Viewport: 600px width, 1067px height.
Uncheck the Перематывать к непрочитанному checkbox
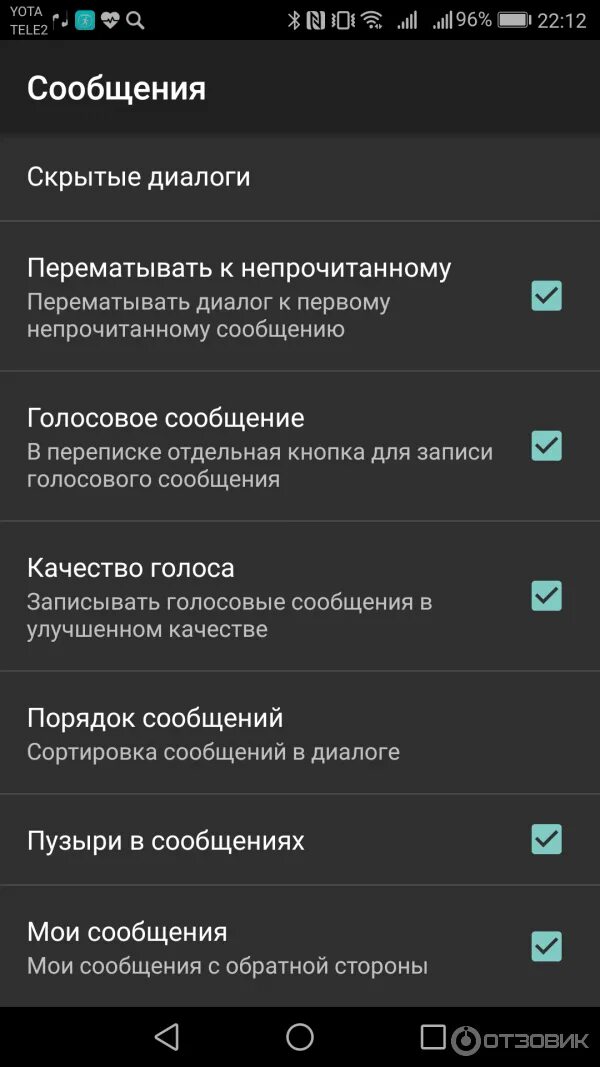(546, 296)
